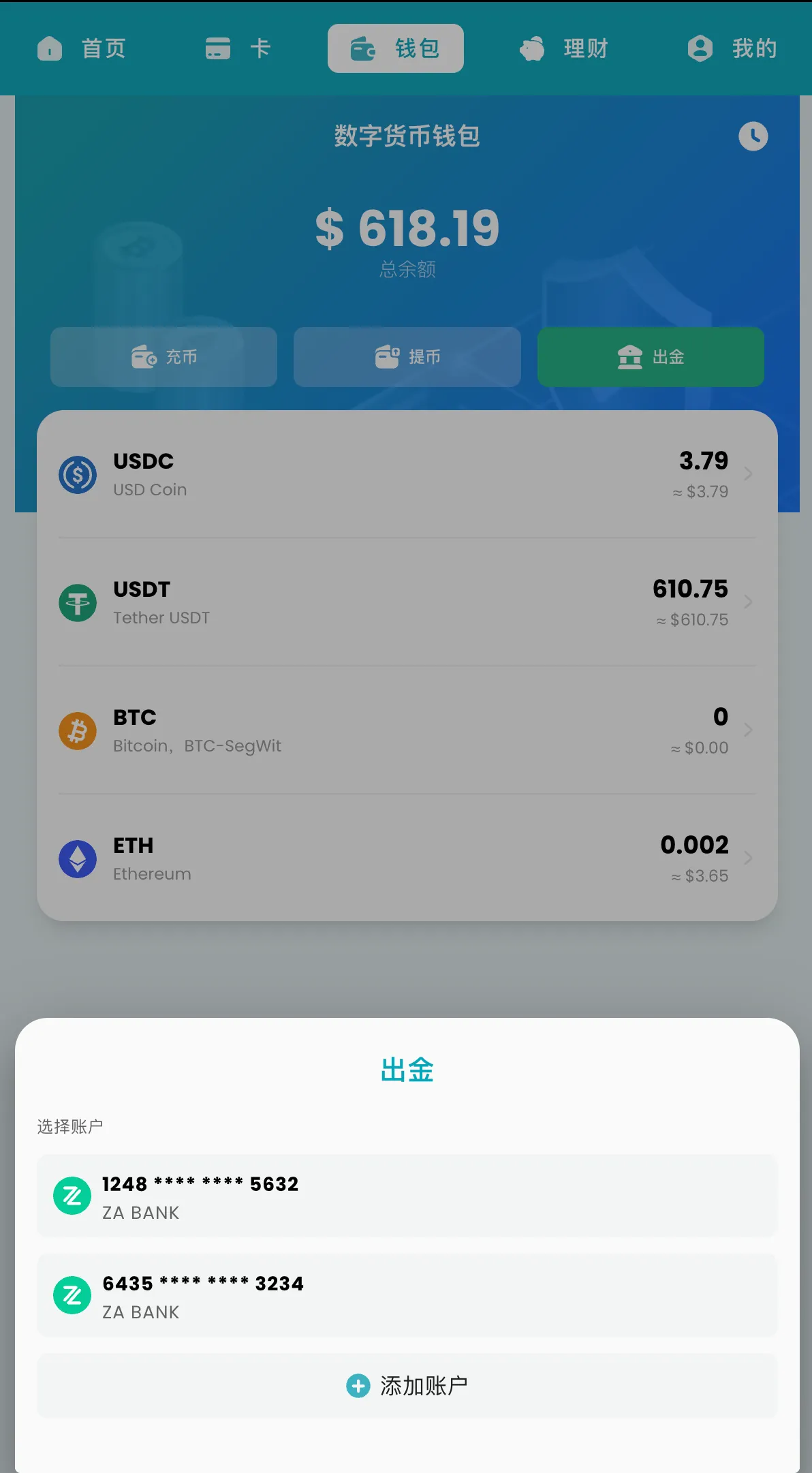The height and width of the screenshot is (1473, 812).
Task: Switch to the 卡 tab
Action: pyautogui.click(x=238, y=48)
